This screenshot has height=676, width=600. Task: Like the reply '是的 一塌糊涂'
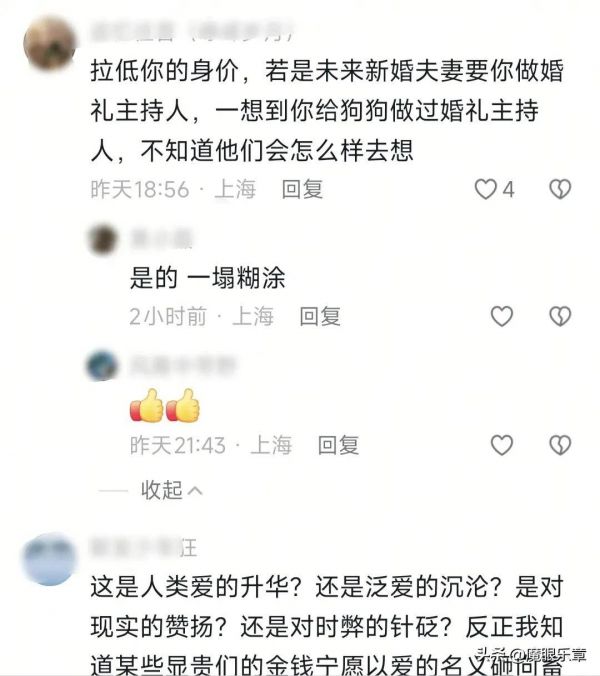pyautogui.click(x=501, y=316)
